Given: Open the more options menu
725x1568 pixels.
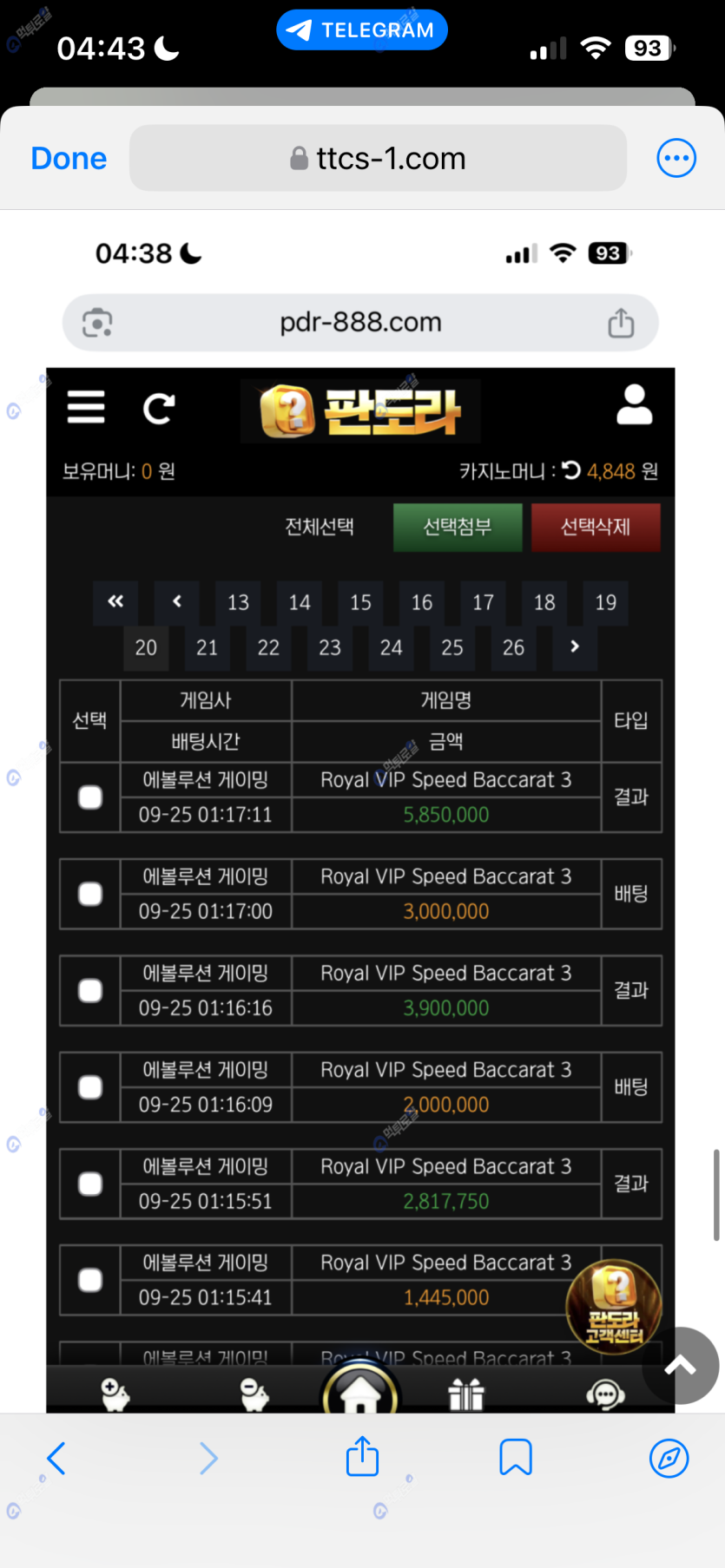Looking at the screenshot, I should point(676,159).
